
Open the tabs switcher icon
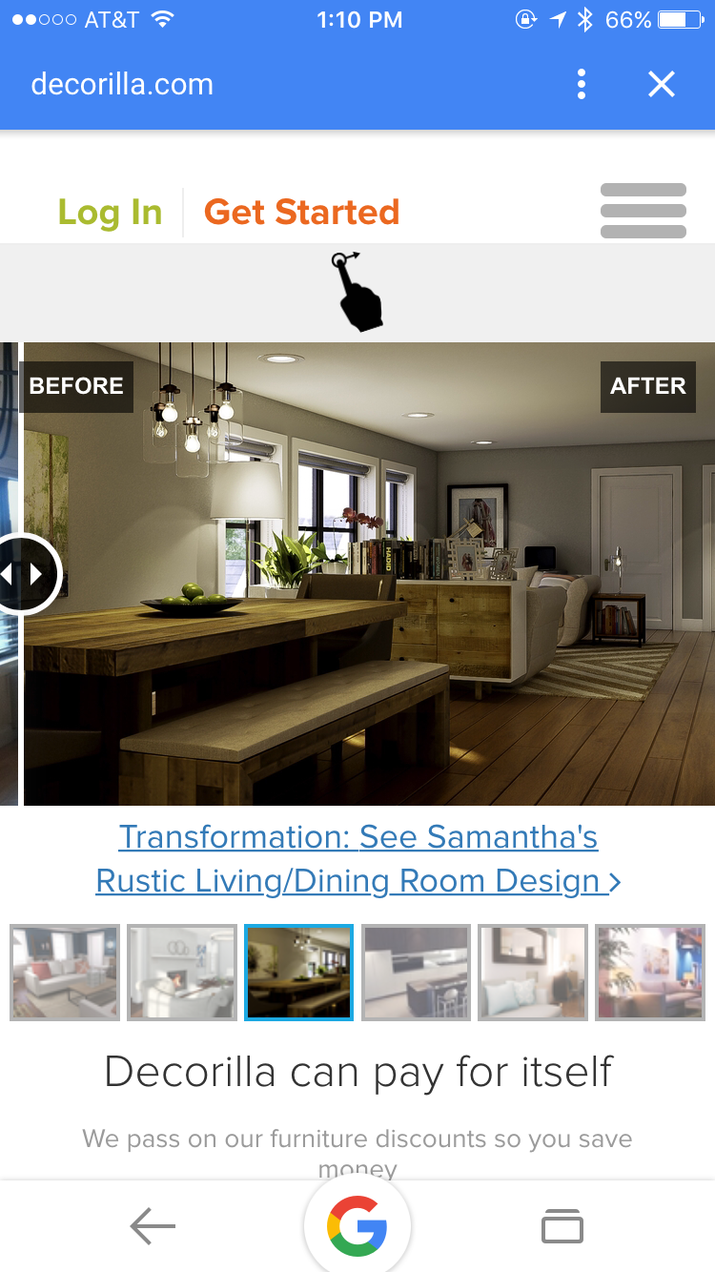click(x=562, y=1226)
